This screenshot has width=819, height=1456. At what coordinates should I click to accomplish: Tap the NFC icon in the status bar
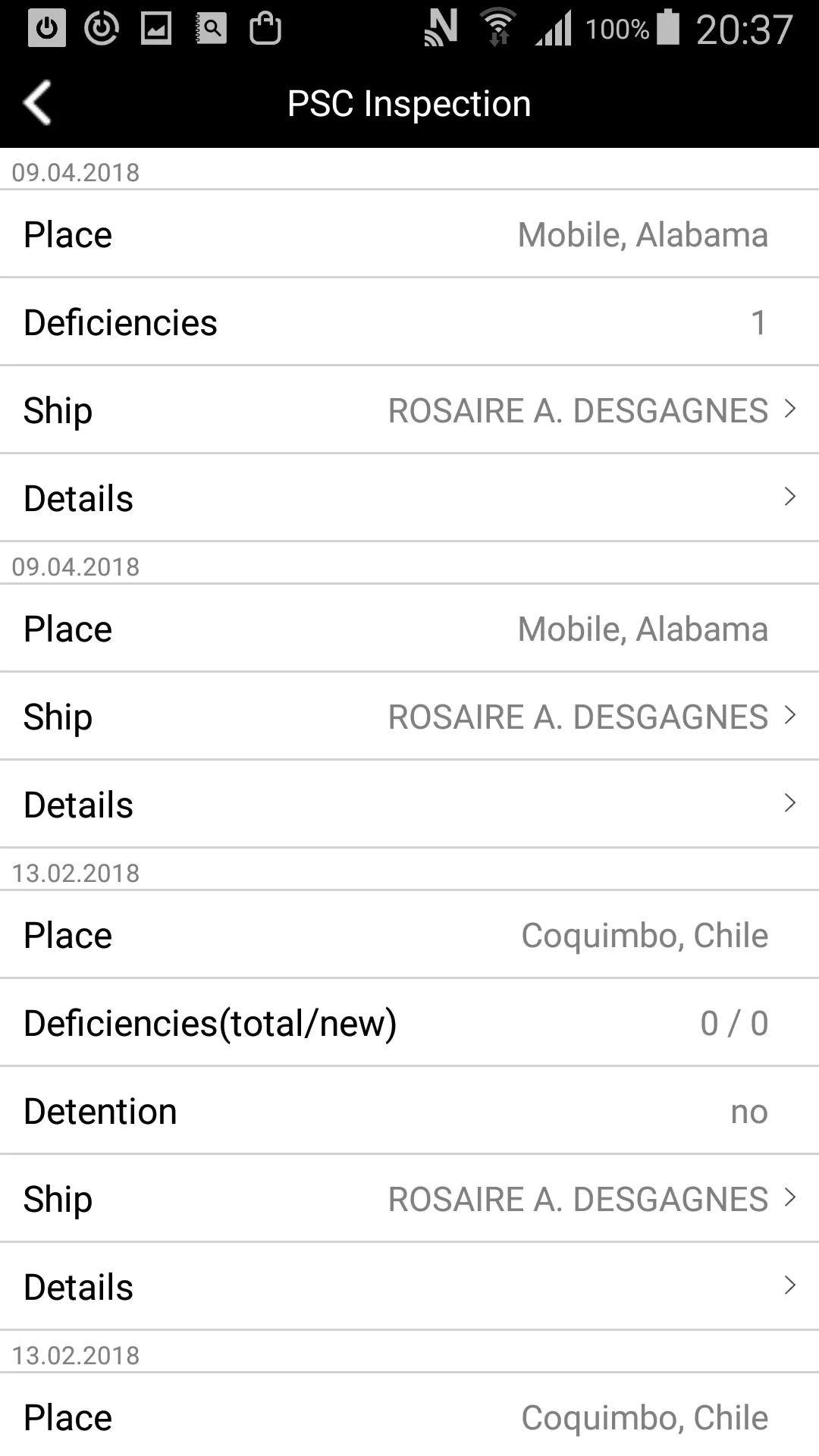pos(440,28)
